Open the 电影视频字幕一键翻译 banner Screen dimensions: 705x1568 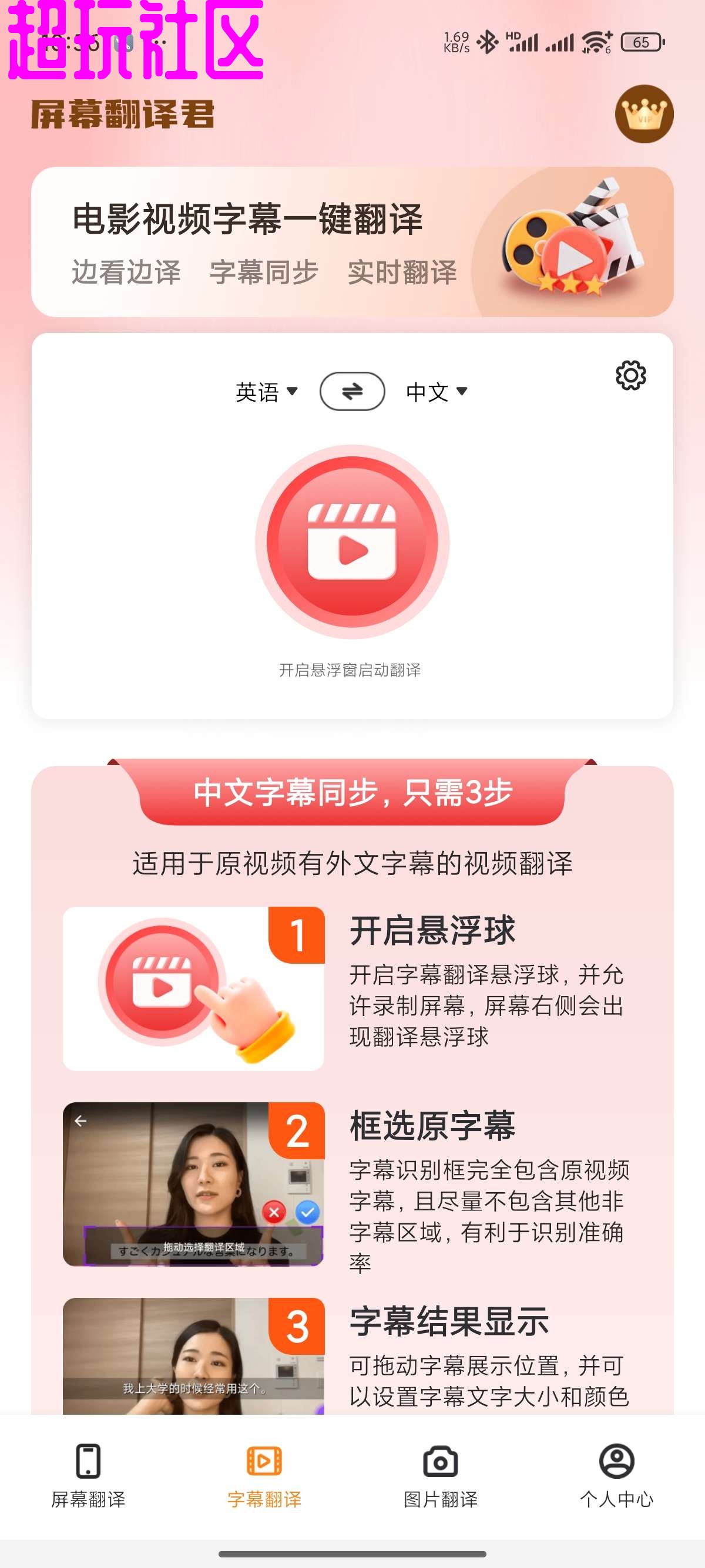(352, 241)
